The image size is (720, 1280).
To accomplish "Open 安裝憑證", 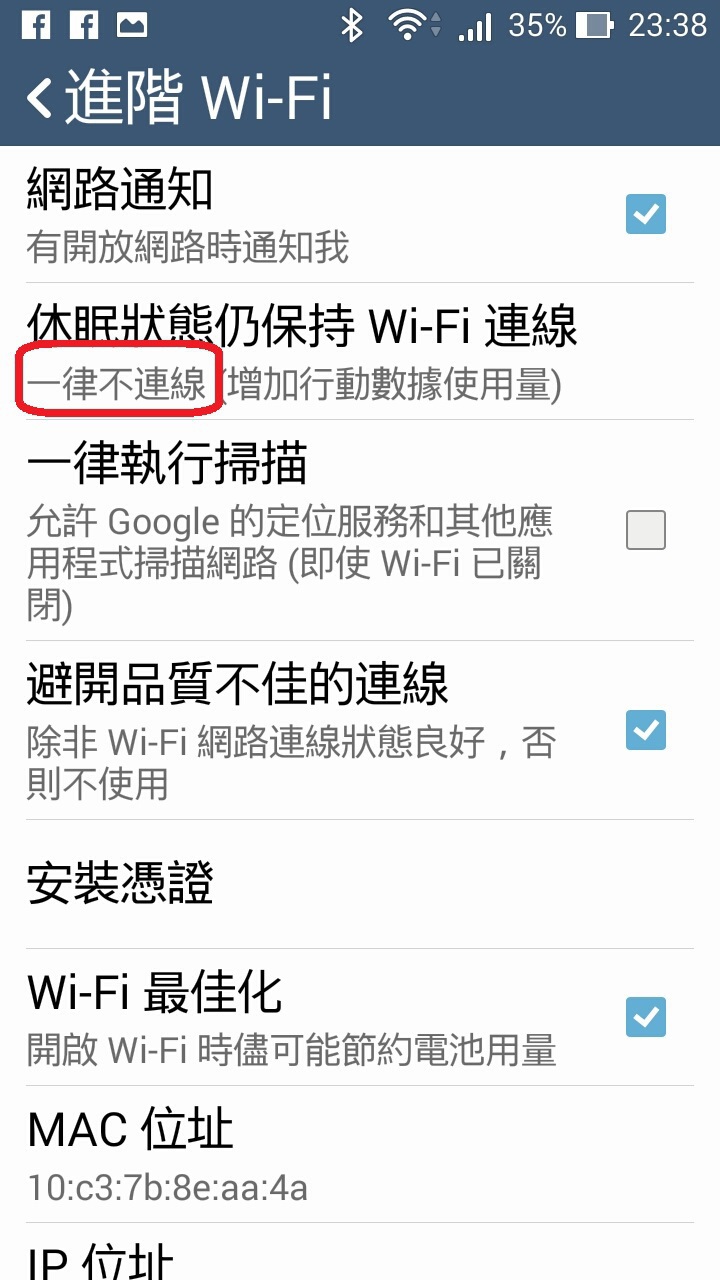I will coord(120,884).
